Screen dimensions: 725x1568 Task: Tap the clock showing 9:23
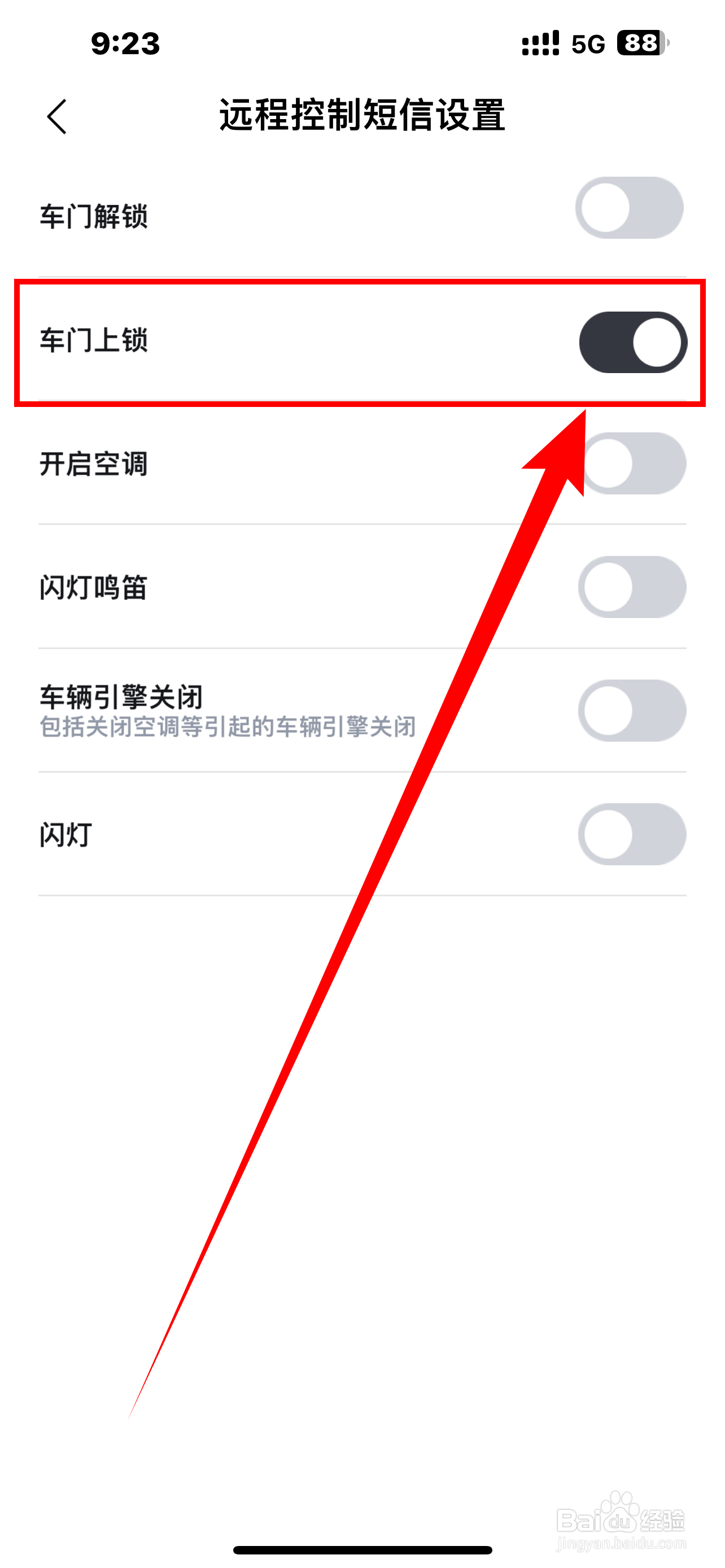[125, 42]
